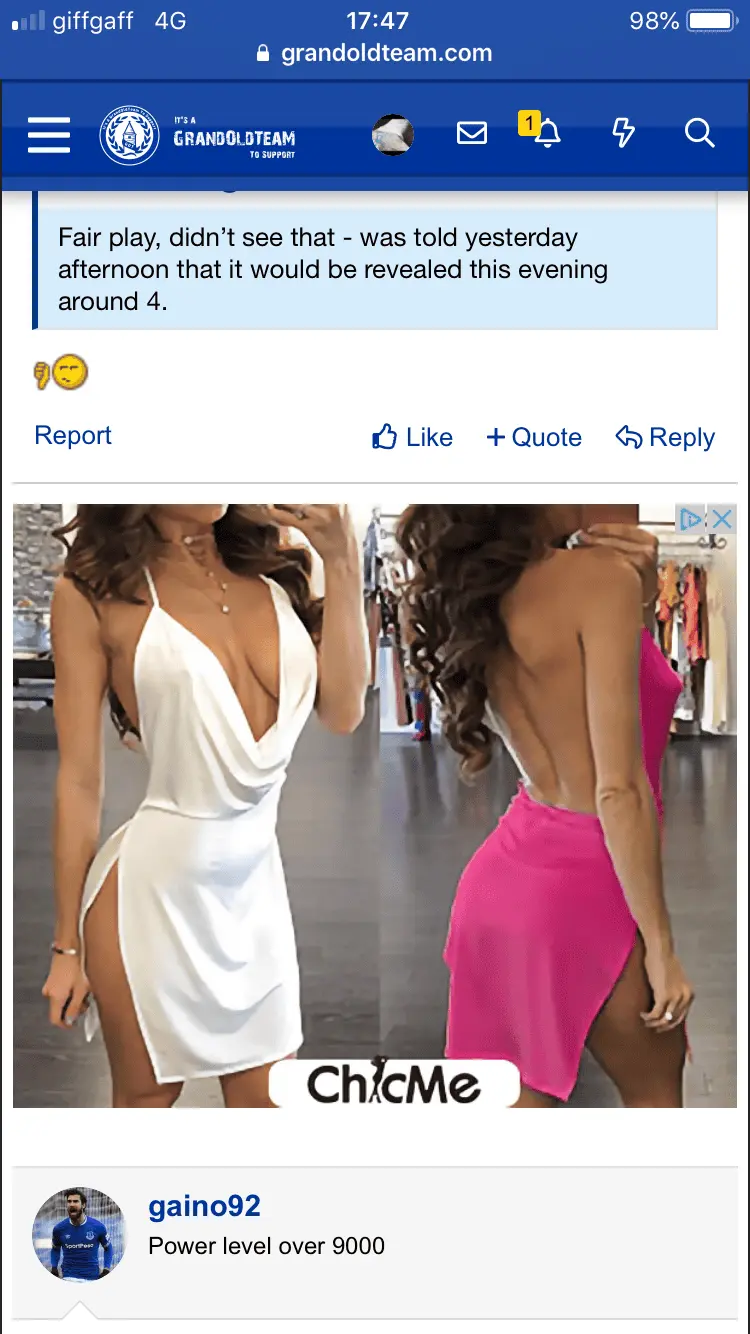This screenshot has height=1334, width=750.
Task: Open the AdChoices info icon
Action: coord(691,518)
